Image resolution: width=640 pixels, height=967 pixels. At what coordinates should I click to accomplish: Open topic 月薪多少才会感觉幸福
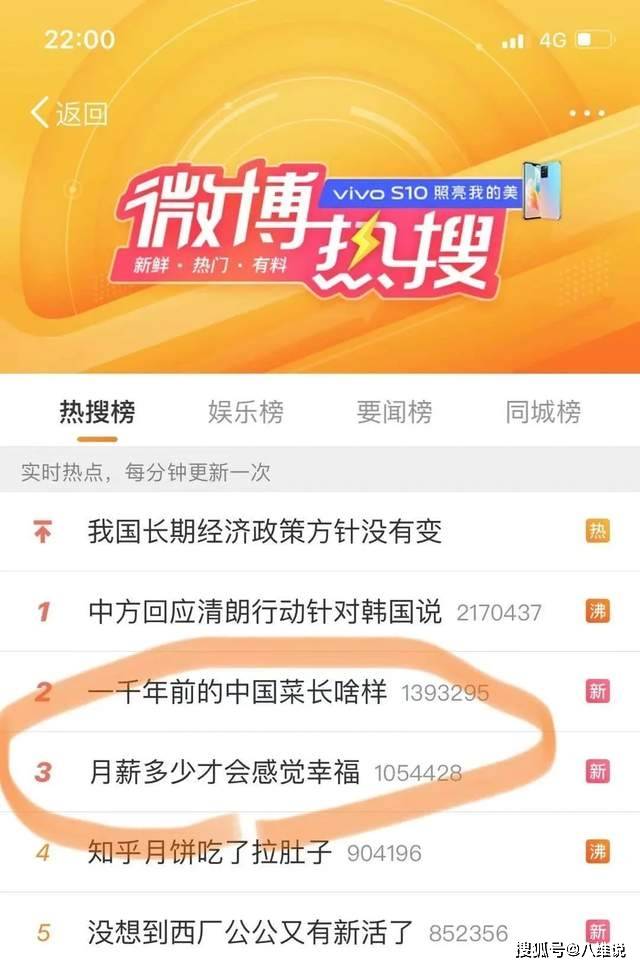(224, 771)
